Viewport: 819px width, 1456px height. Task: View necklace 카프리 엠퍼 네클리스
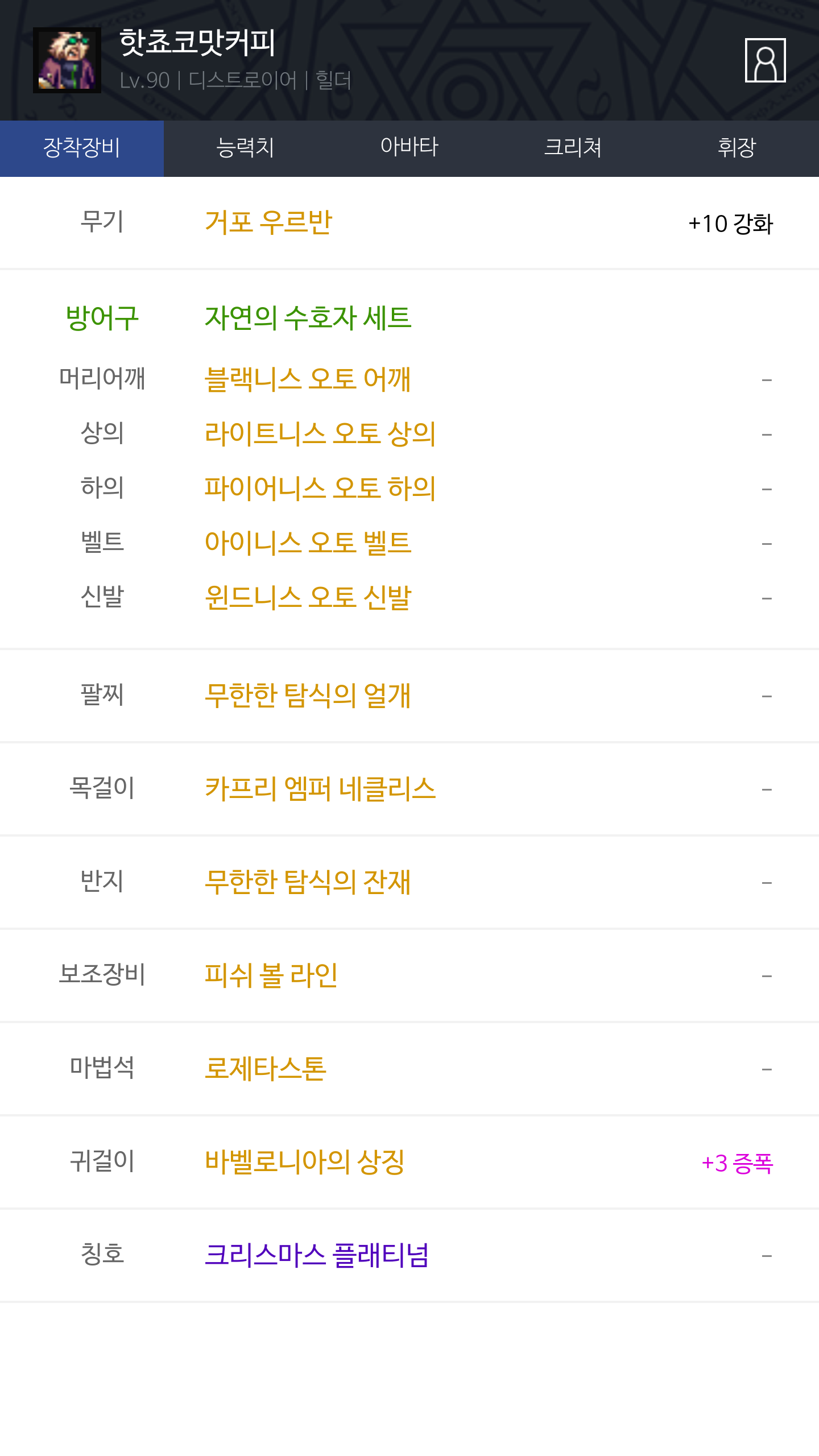pyautogui.click(x=320, y=788)
